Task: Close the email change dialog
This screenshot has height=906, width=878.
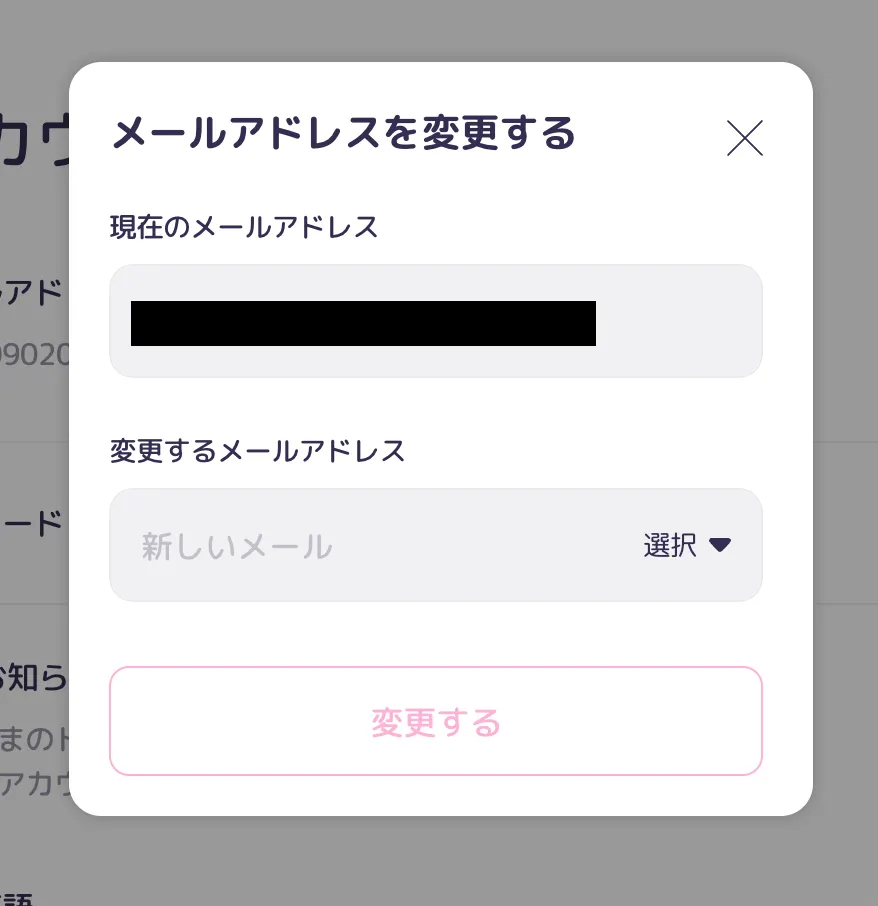Action: [745, 138]
